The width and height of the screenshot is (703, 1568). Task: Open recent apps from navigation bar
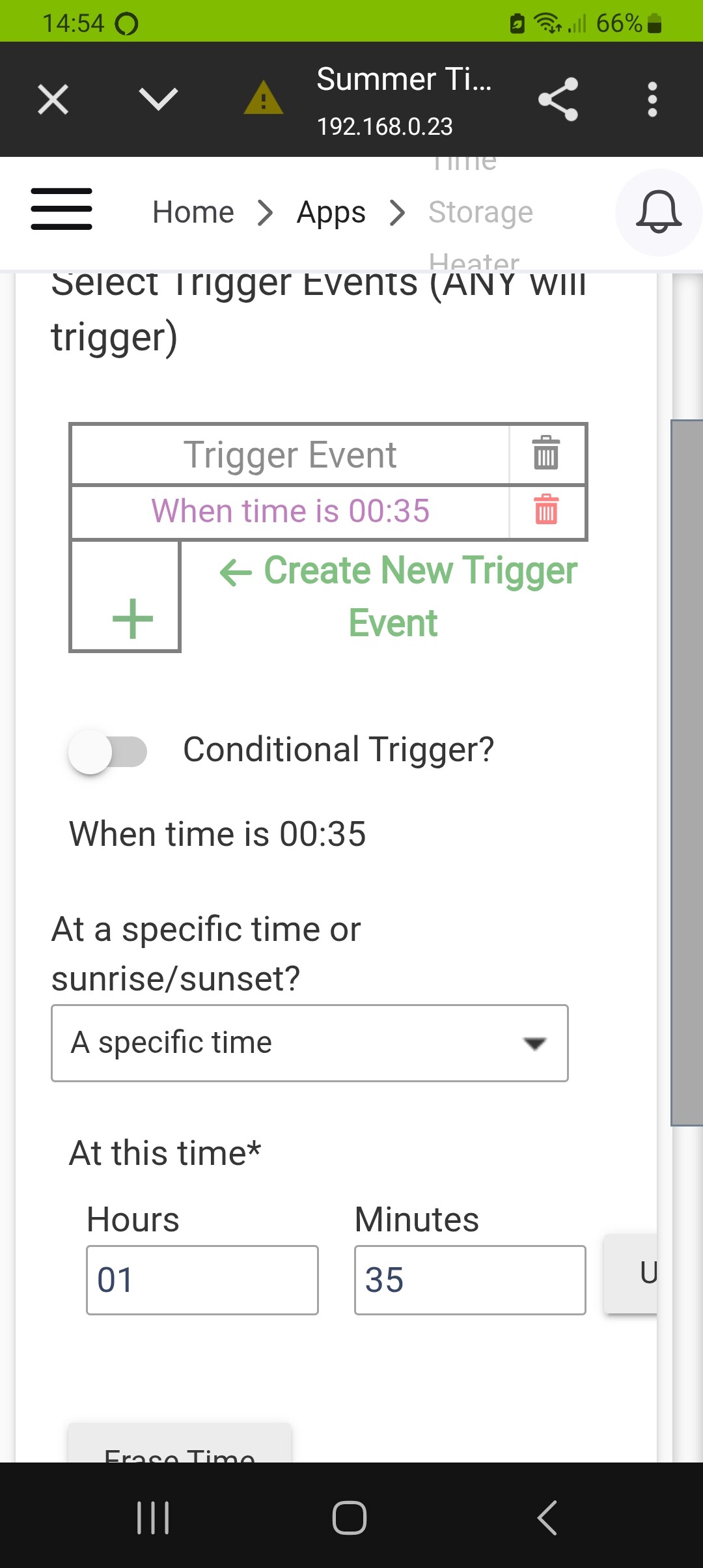(x=154, y=1518)
